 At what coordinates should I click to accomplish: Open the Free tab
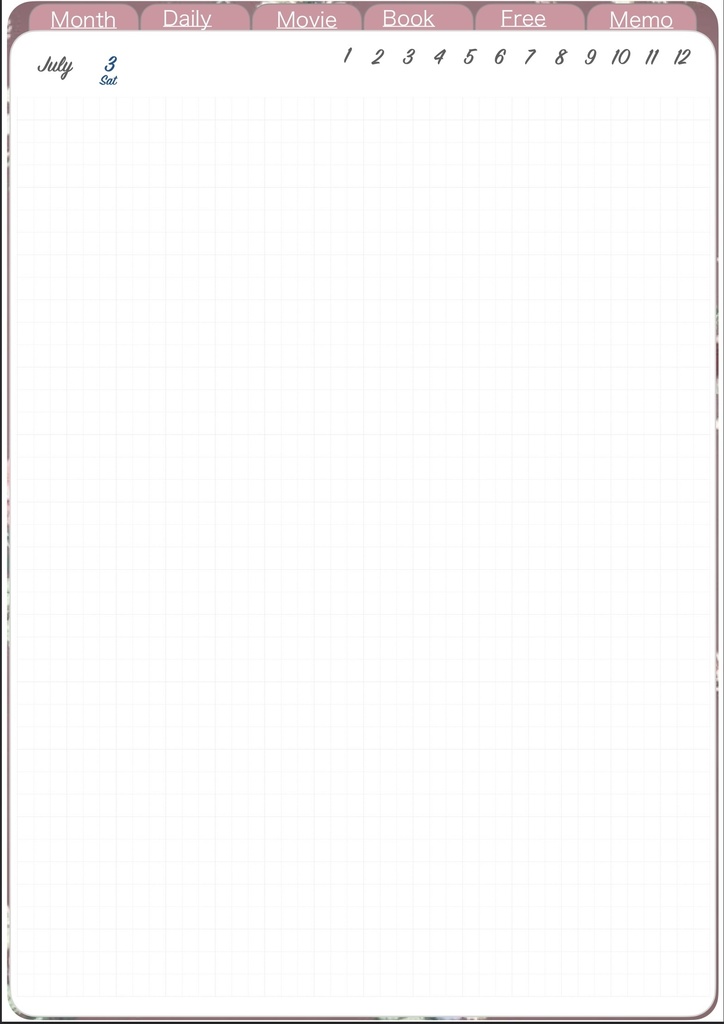pyautogui.click(x=523, y=18)
